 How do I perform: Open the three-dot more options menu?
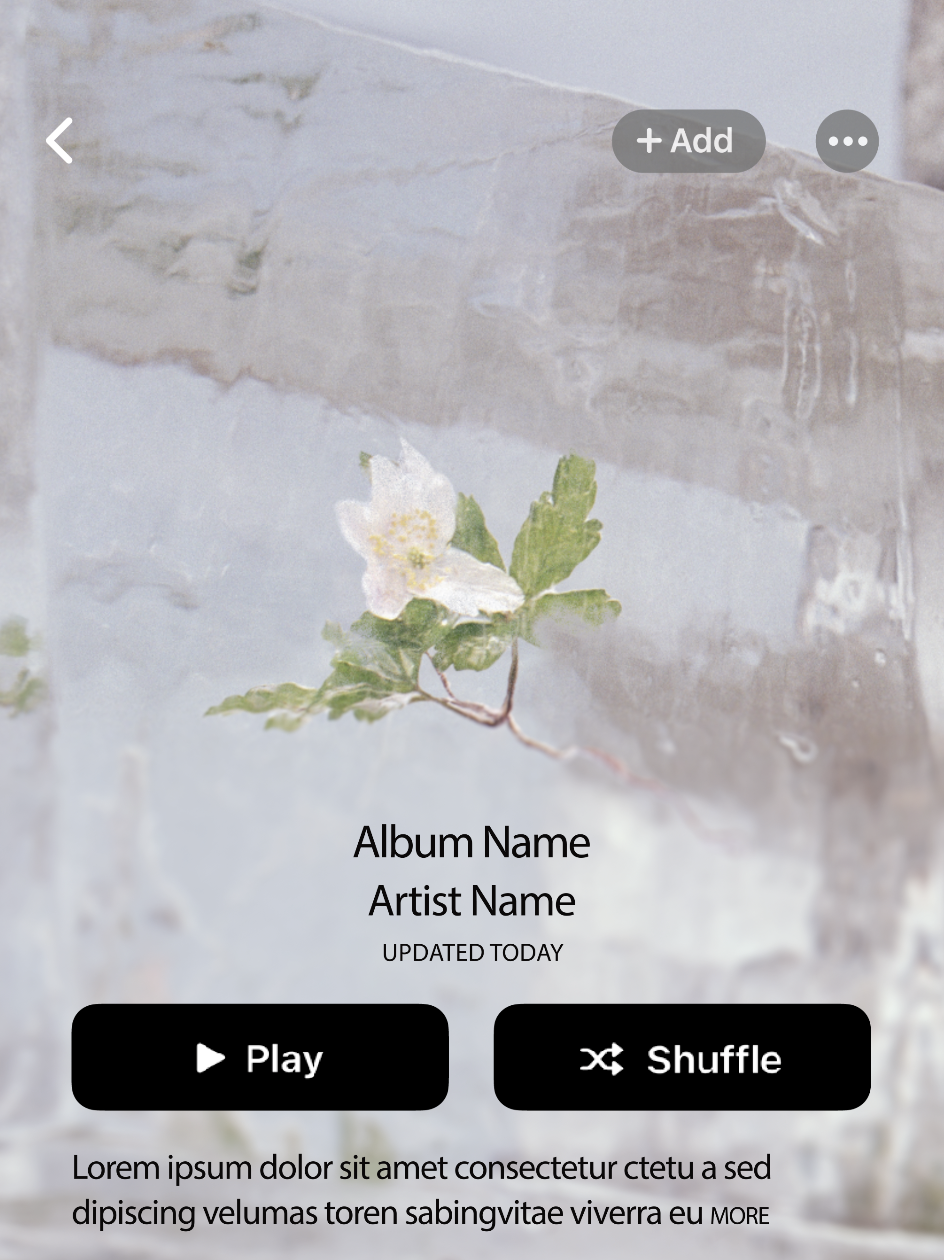pos(847,141)
